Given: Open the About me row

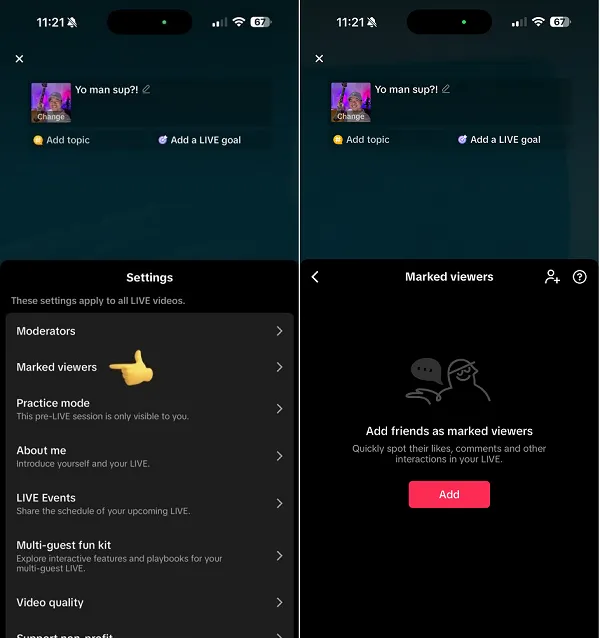Looking at the screenshot, I should 149,456.
